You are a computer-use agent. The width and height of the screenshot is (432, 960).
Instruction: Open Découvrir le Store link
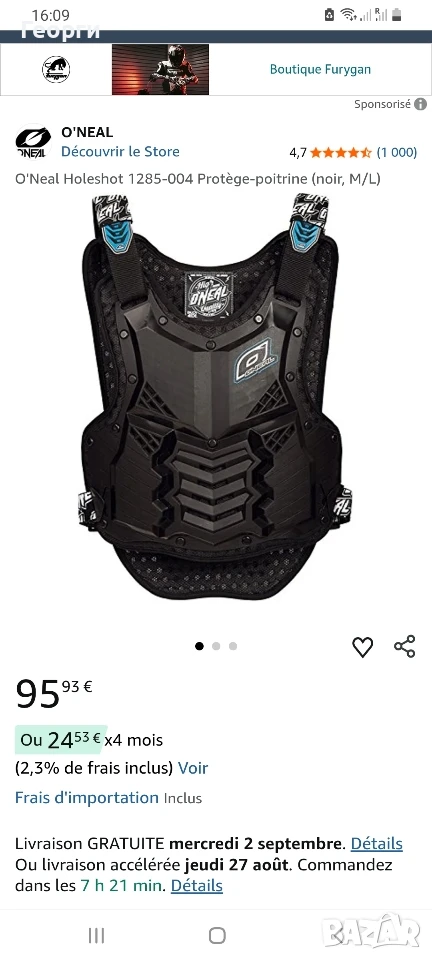coord(120,151)
